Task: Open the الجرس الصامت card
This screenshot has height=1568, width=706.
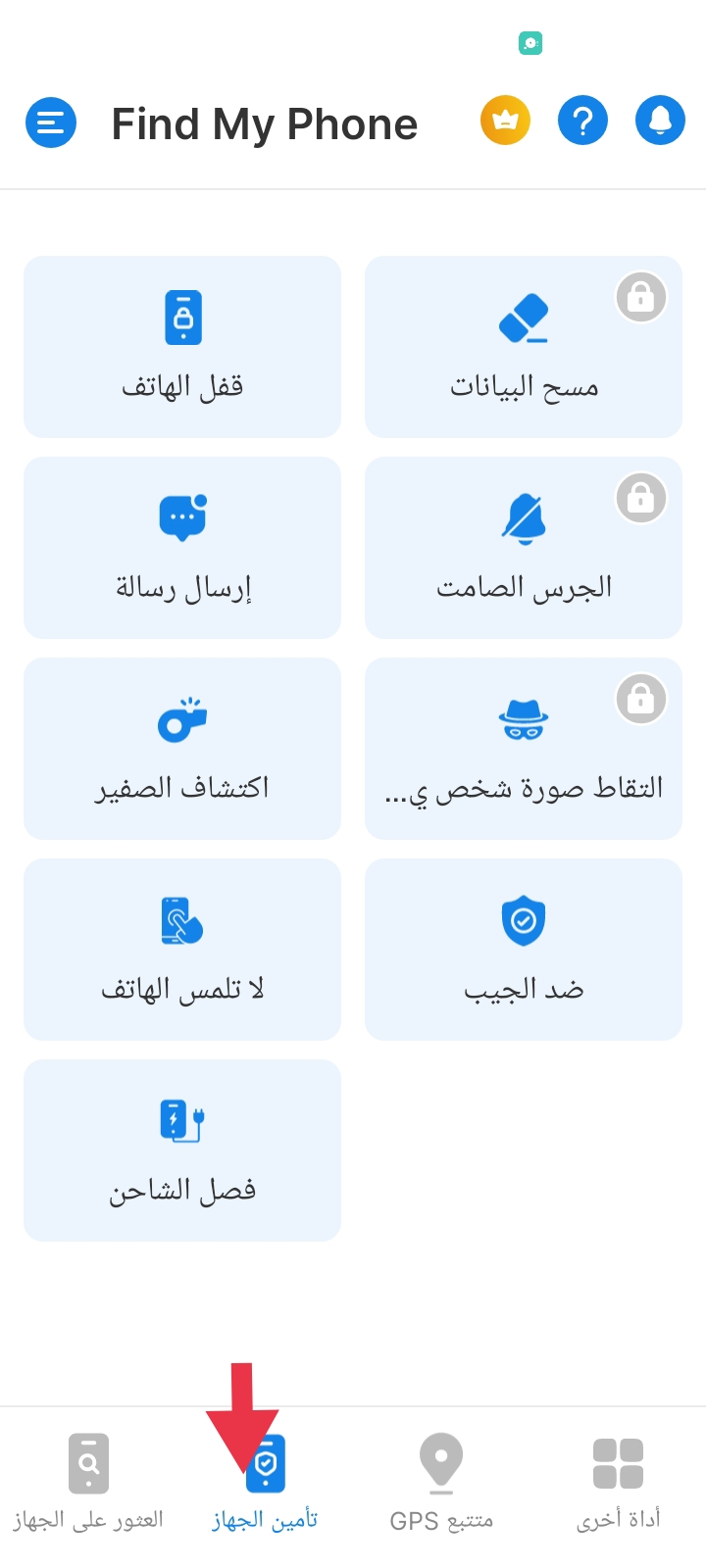Action: (x=524, y=548)
